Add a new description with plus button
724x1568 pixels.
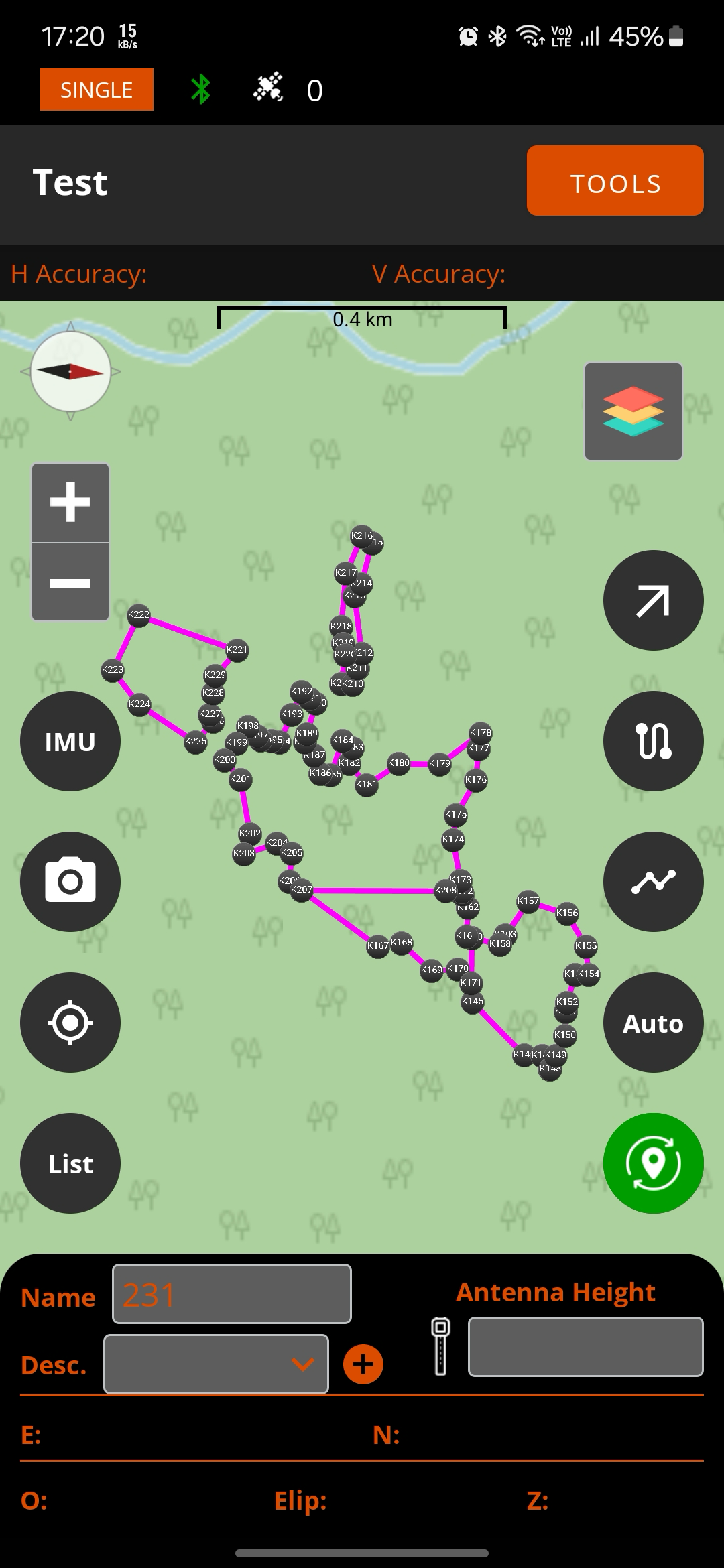click(363, 1364)
